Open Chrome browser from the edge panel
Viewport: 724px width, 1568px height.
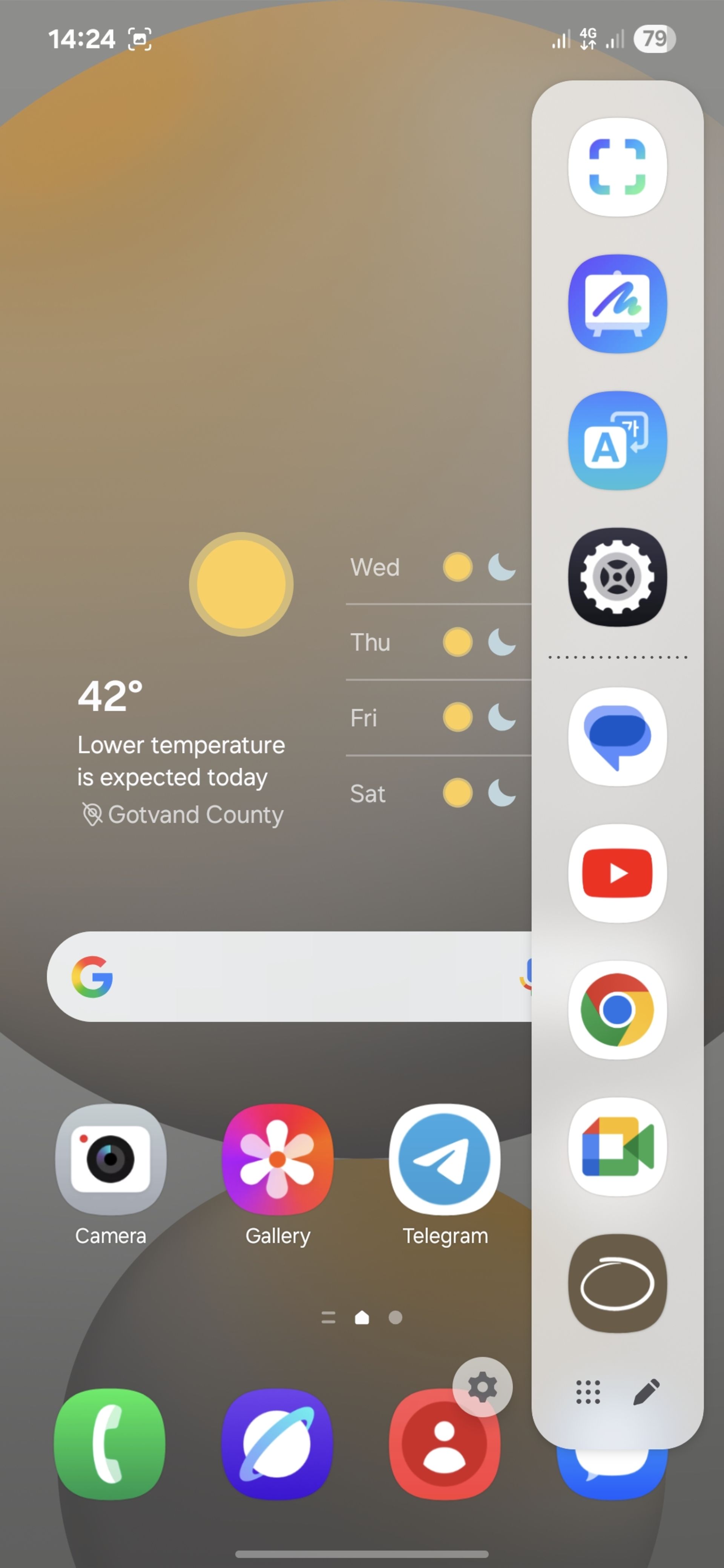pos(617,1010)
